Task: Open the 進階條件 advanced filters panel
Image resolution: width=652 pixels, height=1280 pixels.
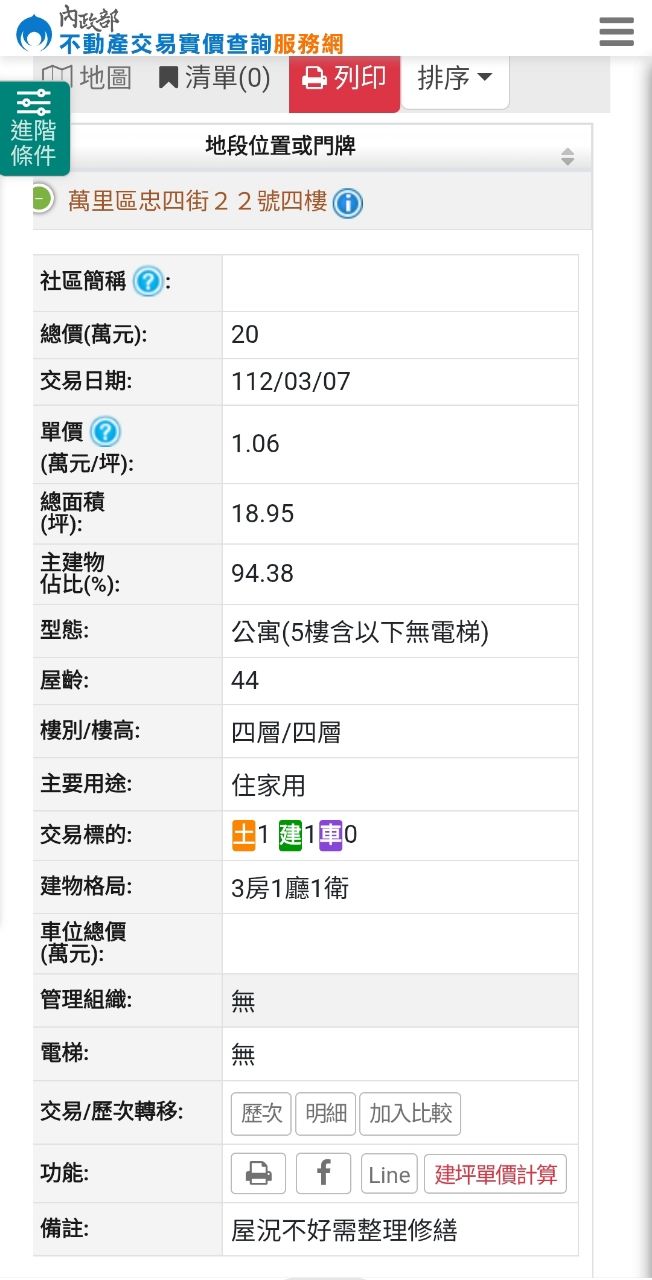Action: pos(34,129)
